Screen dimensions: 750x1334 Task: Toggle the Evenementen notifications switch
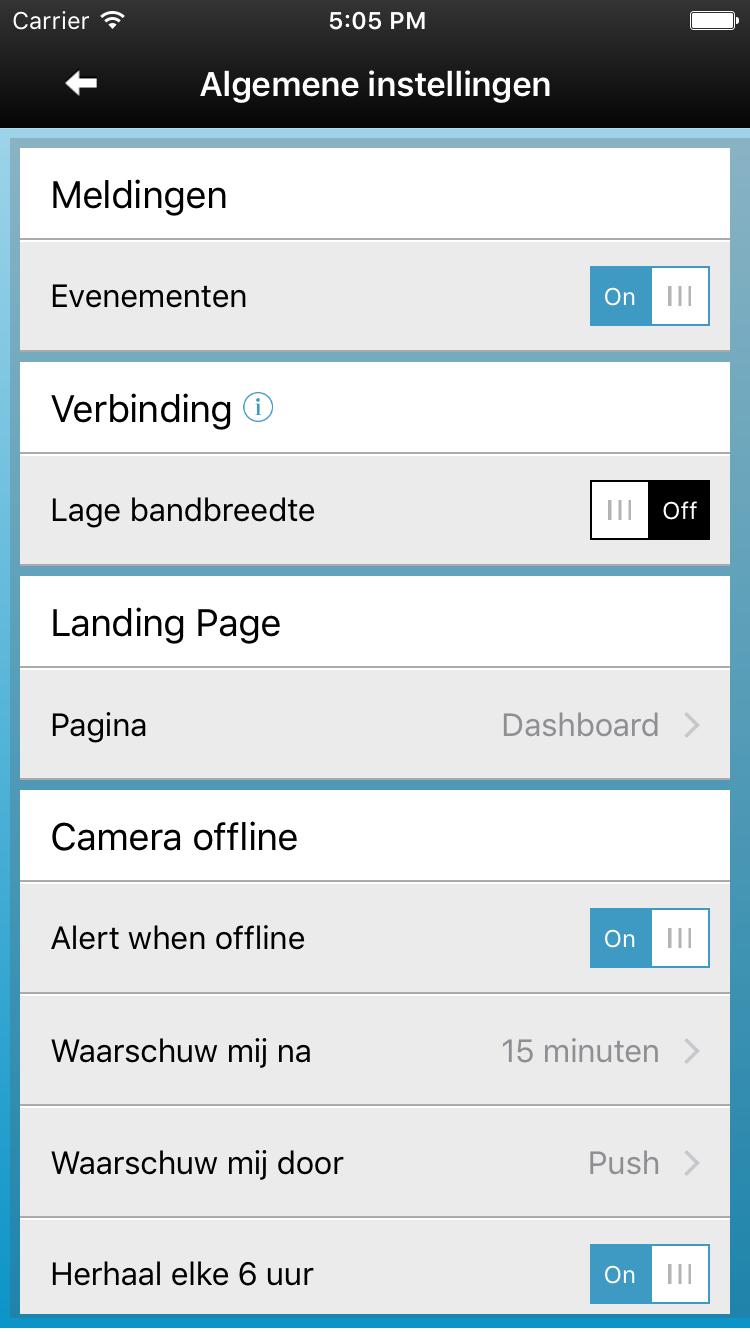click(x=649, y=296)
